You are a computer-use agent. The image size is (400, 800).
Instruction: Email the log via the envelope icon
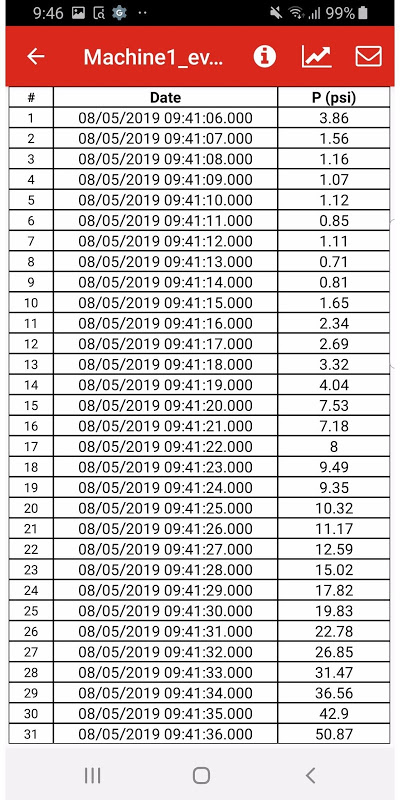coord(368,57)
